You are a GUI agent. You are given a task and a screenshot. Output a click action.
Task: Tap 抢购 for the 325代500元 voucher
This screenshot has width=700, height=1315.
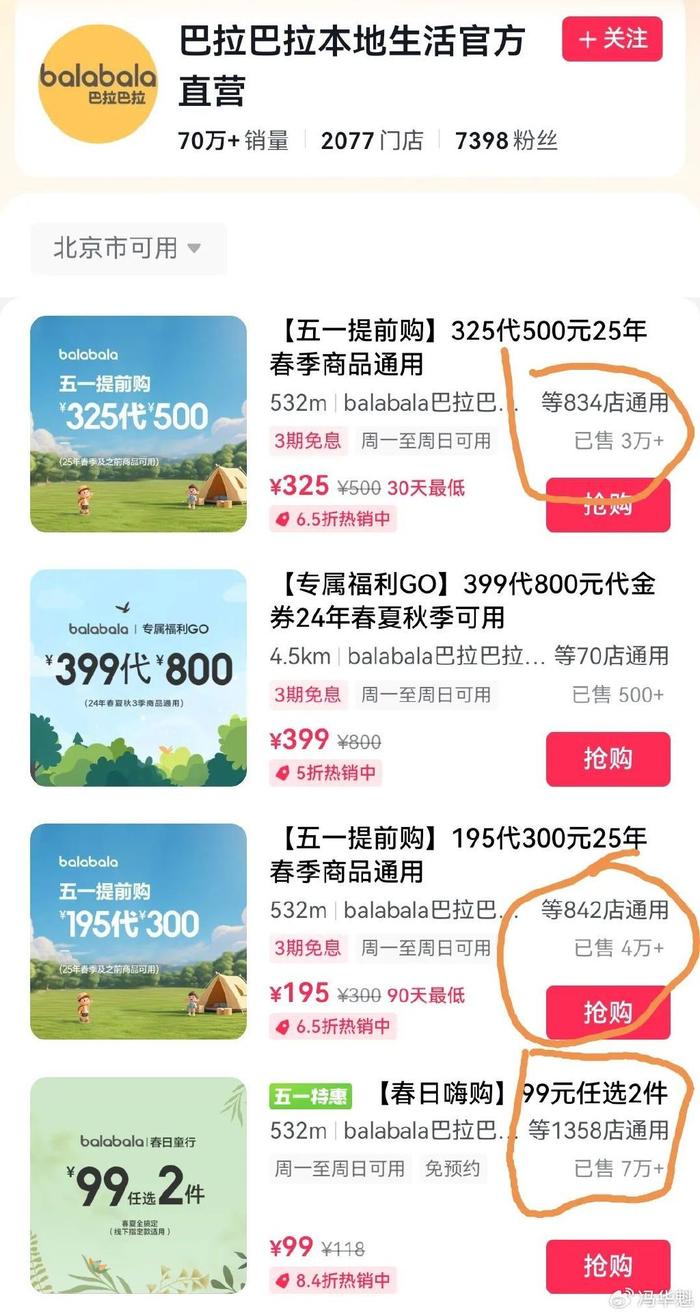pos(607,505)
